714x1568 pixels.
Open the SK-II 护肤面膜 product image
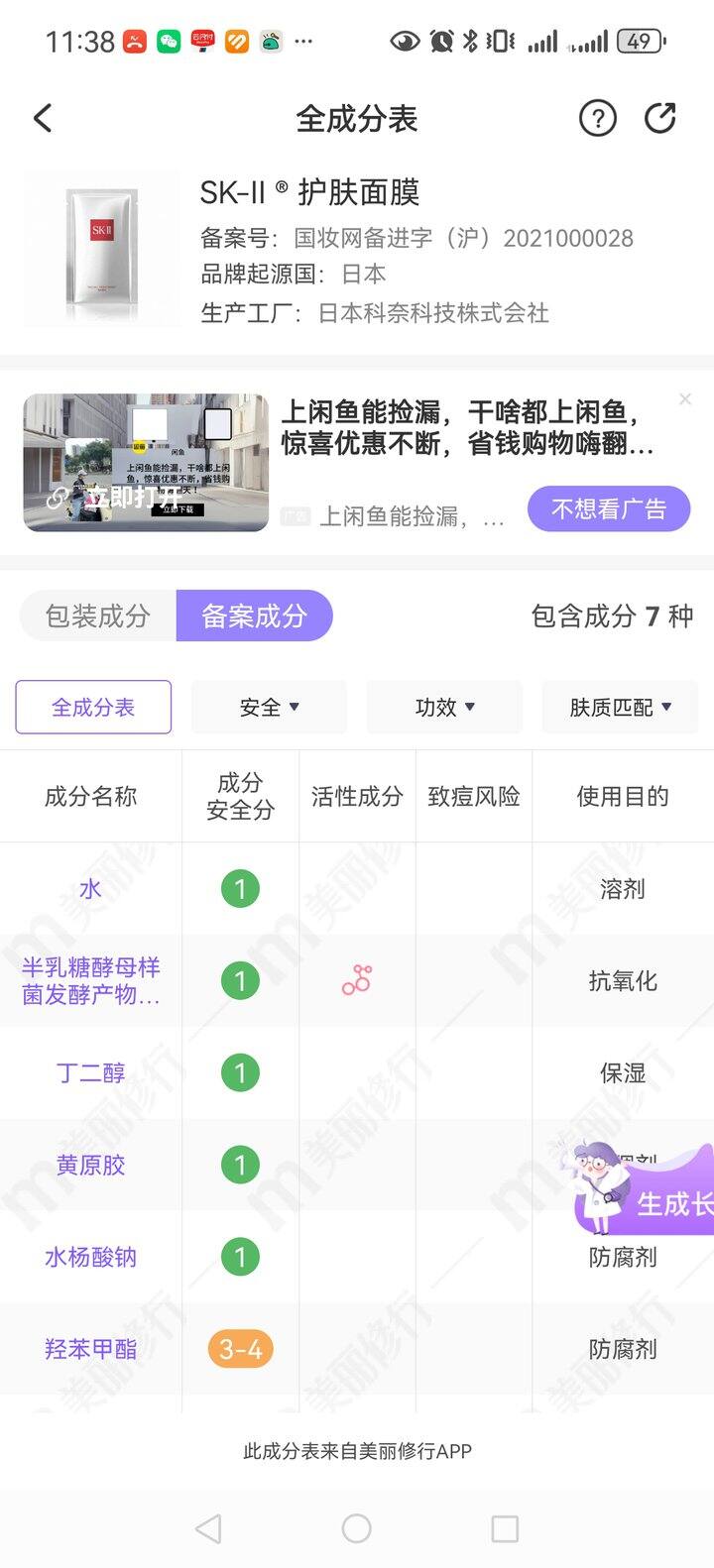click(102, 249)
